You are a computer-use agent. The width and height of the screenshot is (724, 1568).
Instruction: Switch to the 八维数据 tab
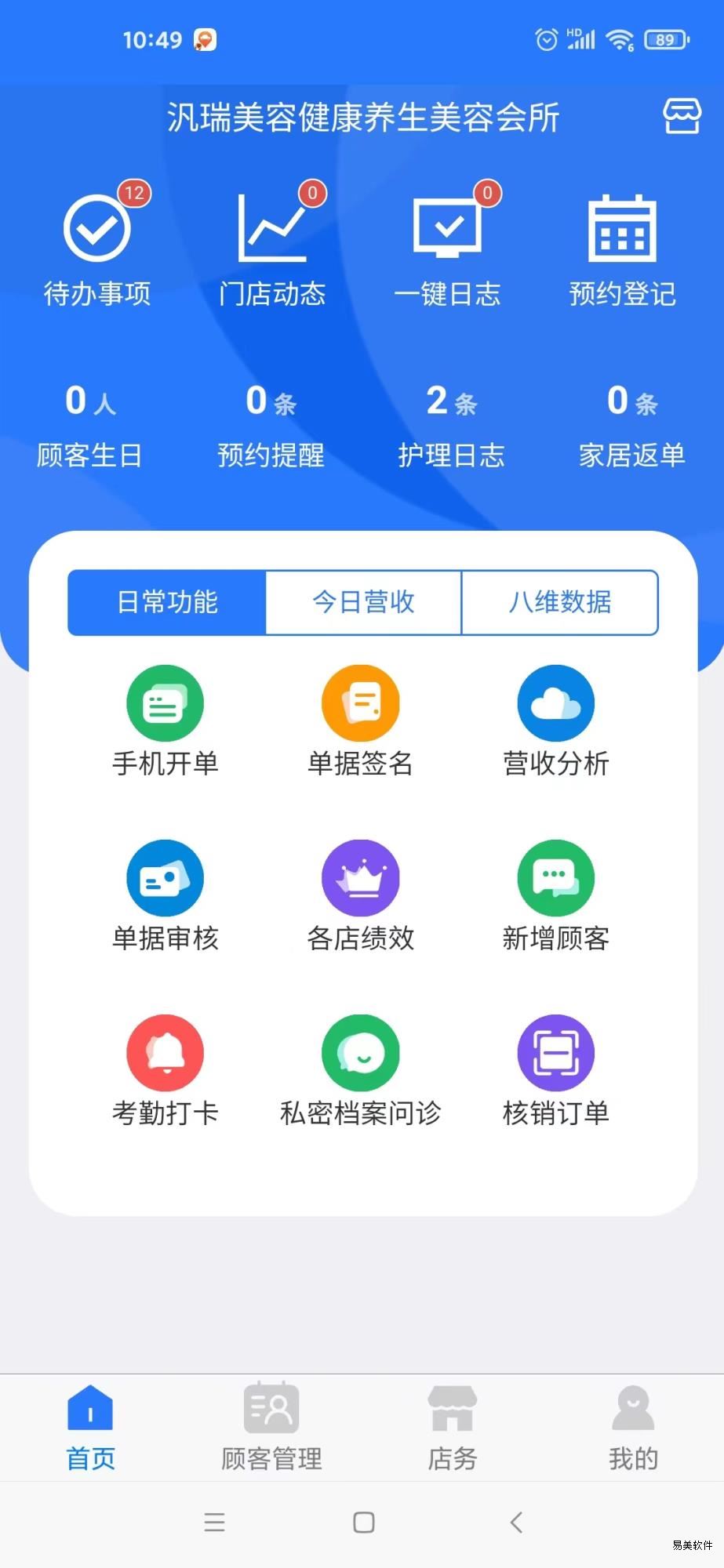pyautogui.click(x=559, y=602)
